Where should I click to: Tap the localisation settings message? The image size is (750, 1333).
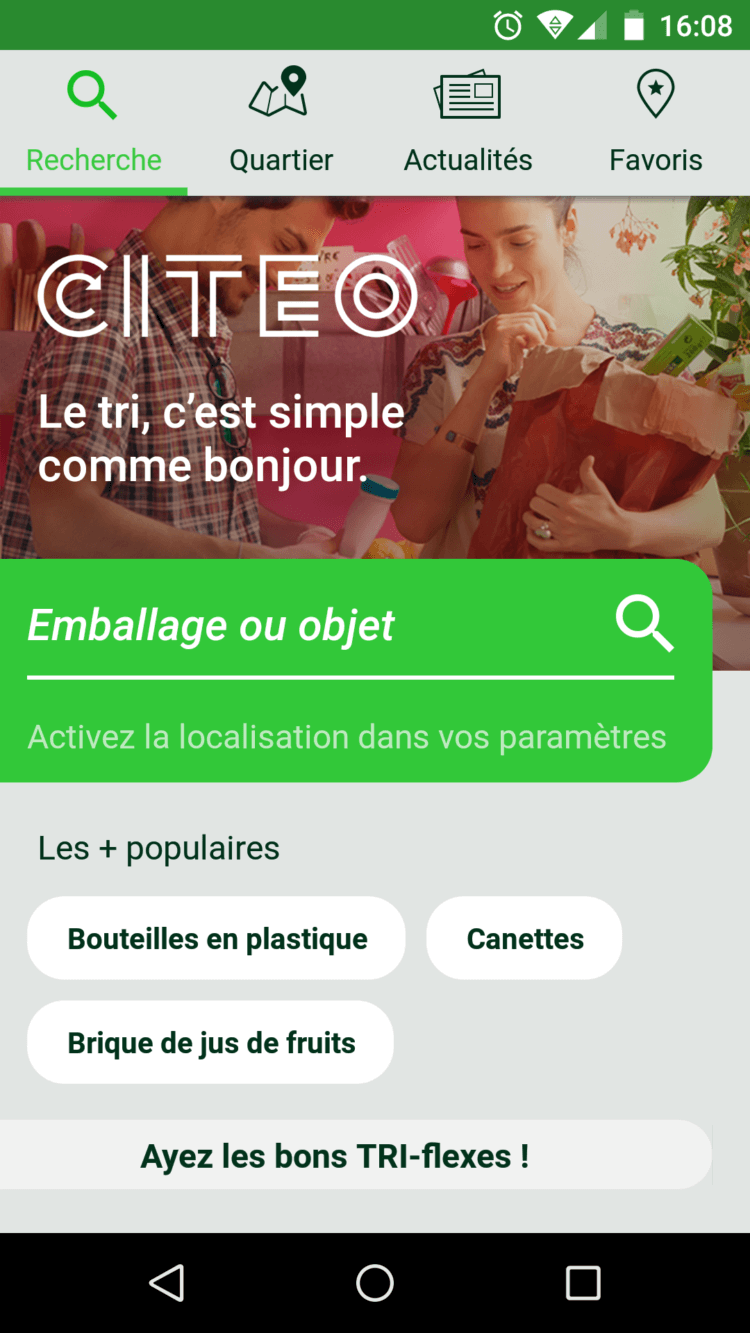pos(347,737)
